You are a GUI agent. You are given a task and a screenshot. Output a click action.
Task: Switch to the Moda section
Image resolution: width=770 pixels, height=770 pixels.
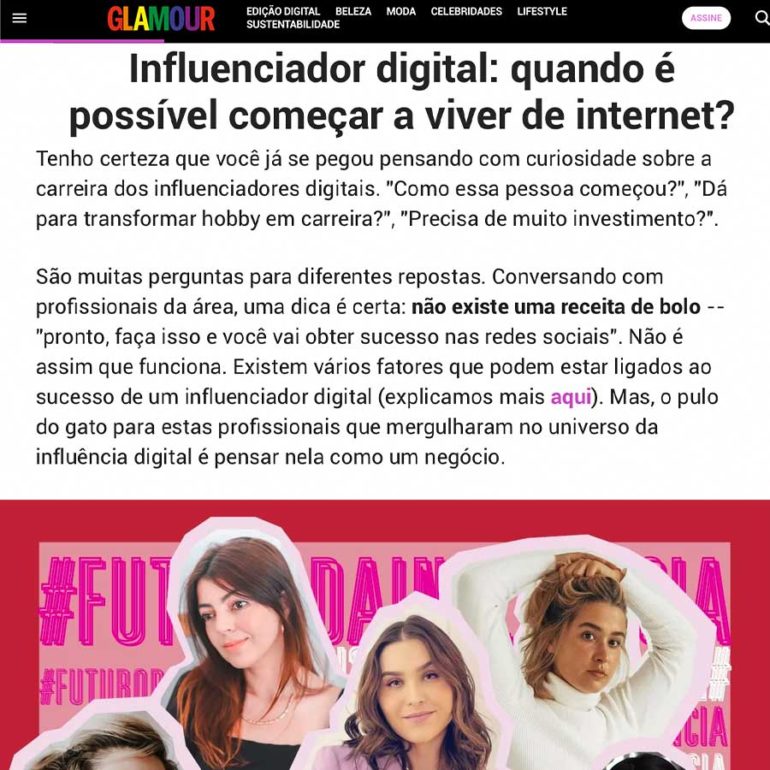click(x=401, y=12)
